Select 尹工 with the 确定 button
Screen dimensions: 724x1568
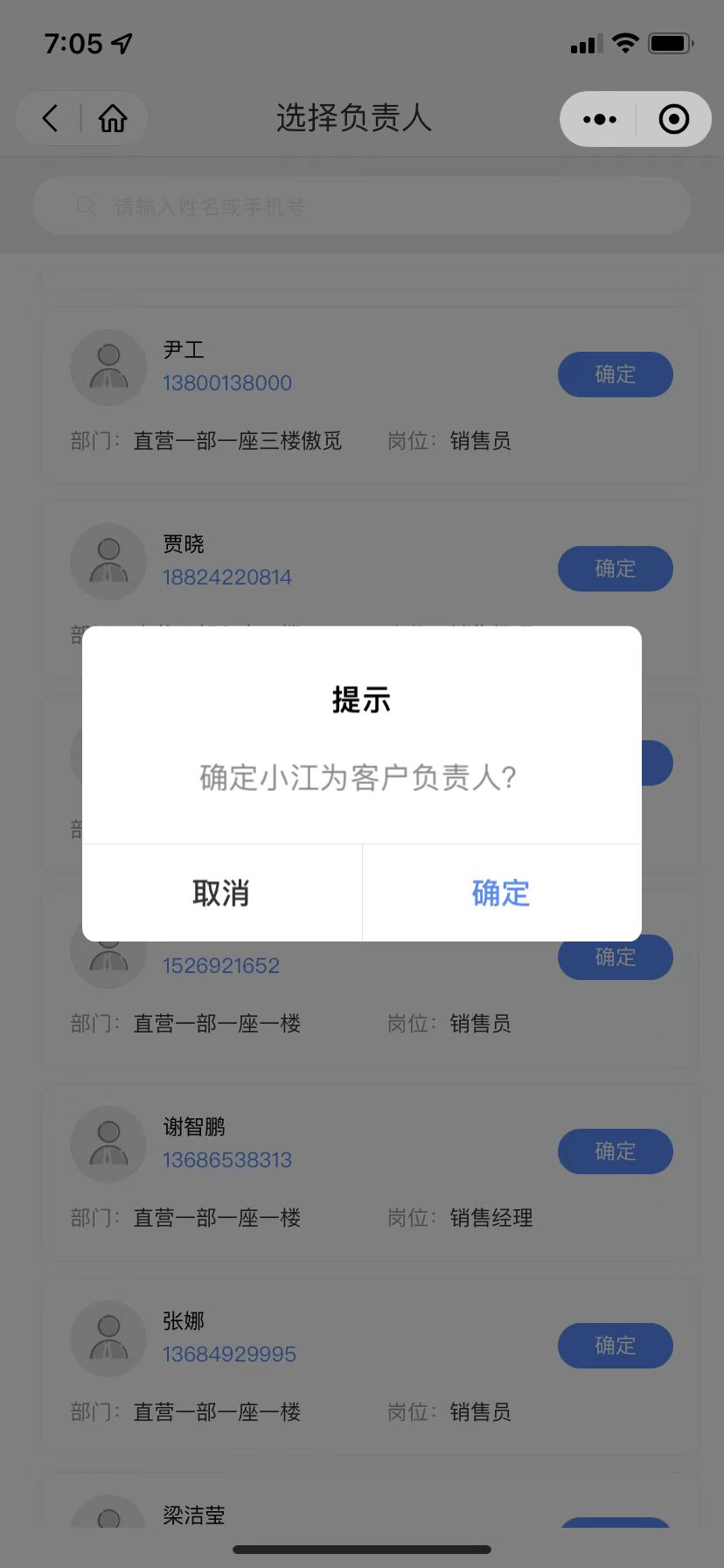point(616,374)
